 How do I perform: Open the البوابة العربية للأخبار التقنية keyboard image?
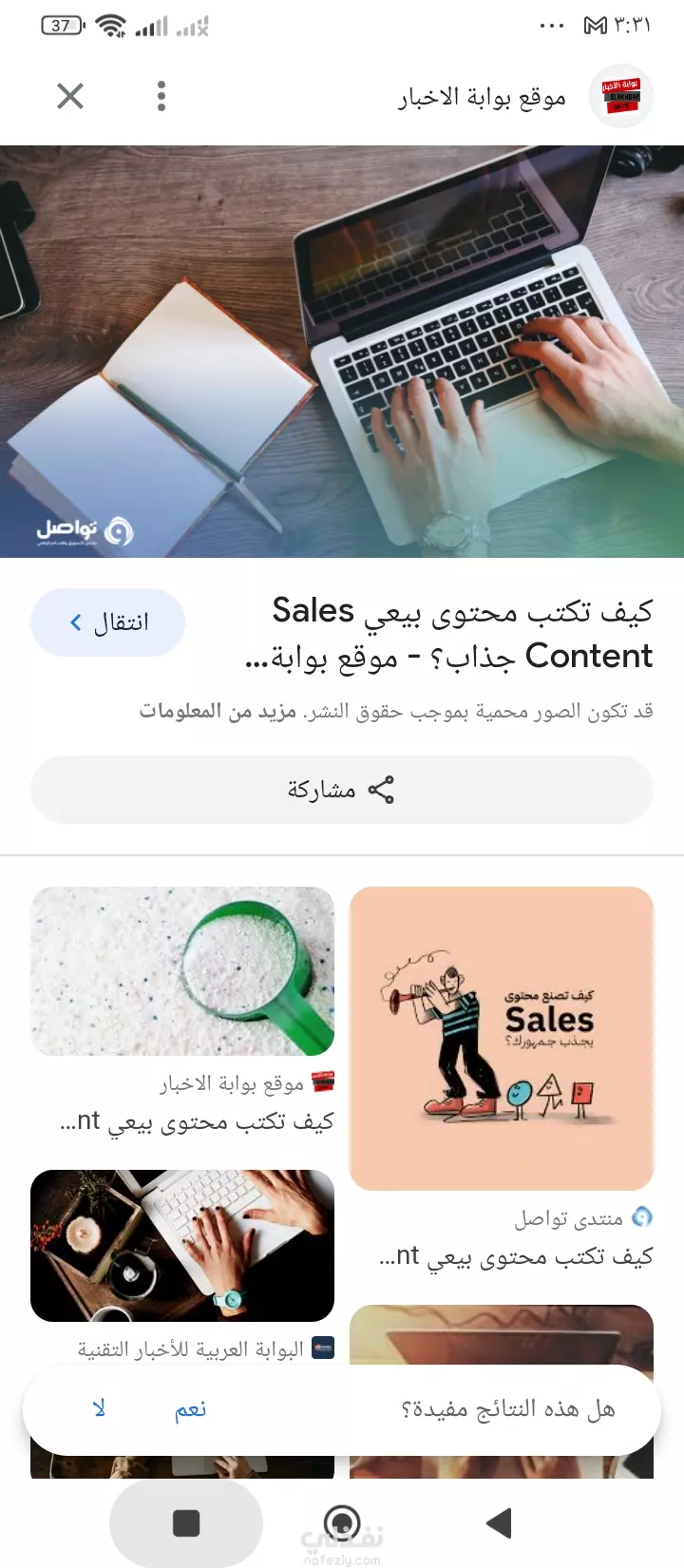pyautogui.click(x=182, y=1246)
